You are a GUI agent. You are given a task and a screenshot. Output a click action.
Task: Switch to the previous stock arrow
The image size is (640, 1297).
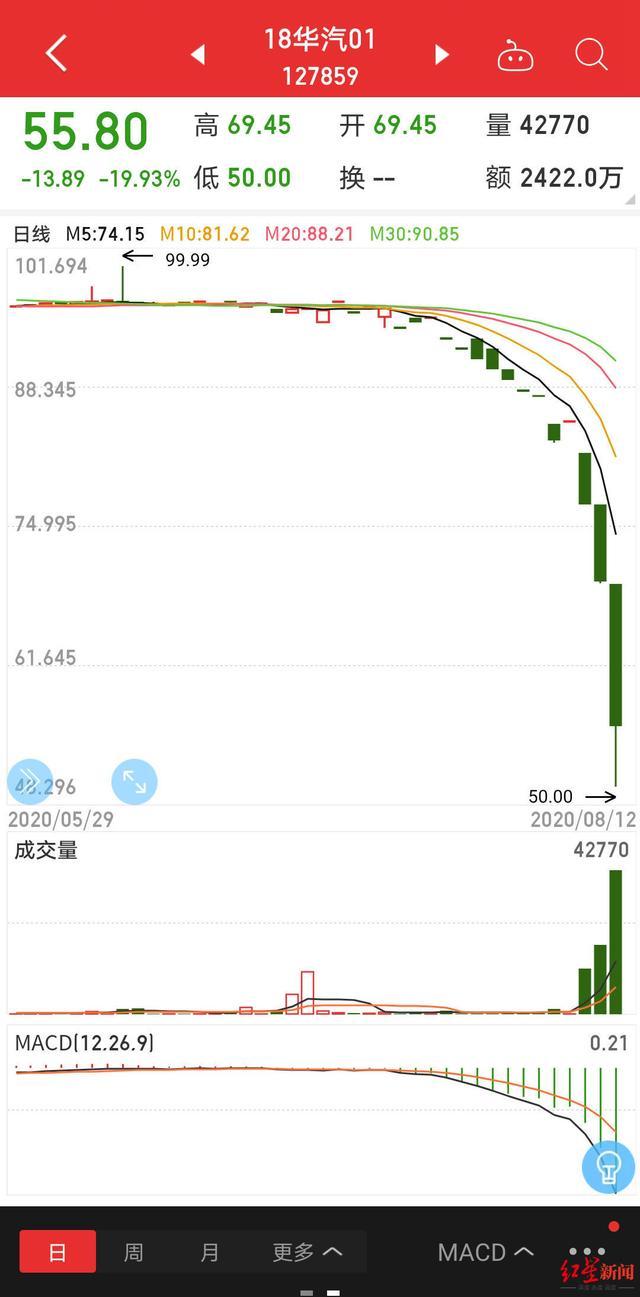point(198,55)
